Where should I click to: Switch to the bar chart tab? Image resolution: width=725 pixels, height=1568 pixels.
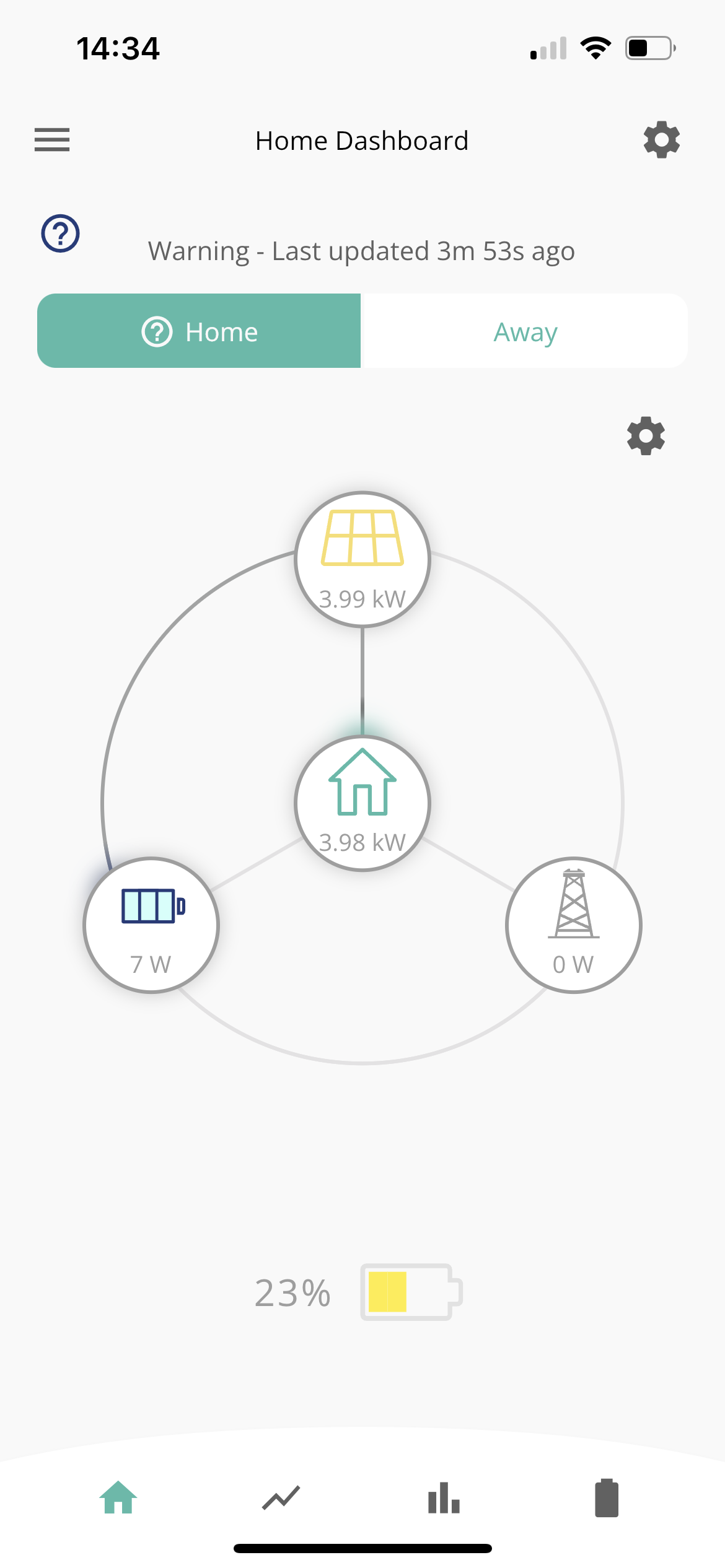tap(444, 1498)
